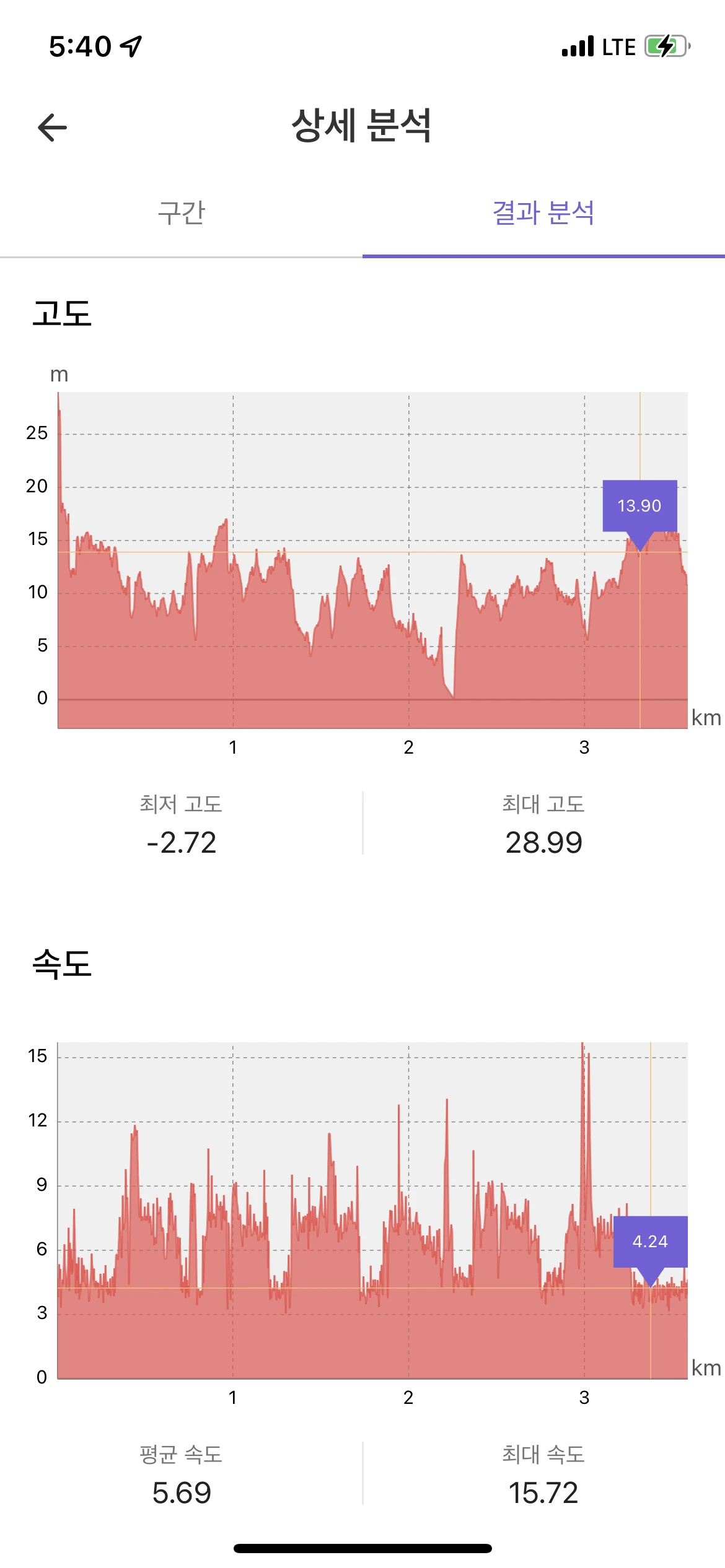725x1568 pixels.
Task: Select the 결과 분석 tab
Action: [543, 213]
